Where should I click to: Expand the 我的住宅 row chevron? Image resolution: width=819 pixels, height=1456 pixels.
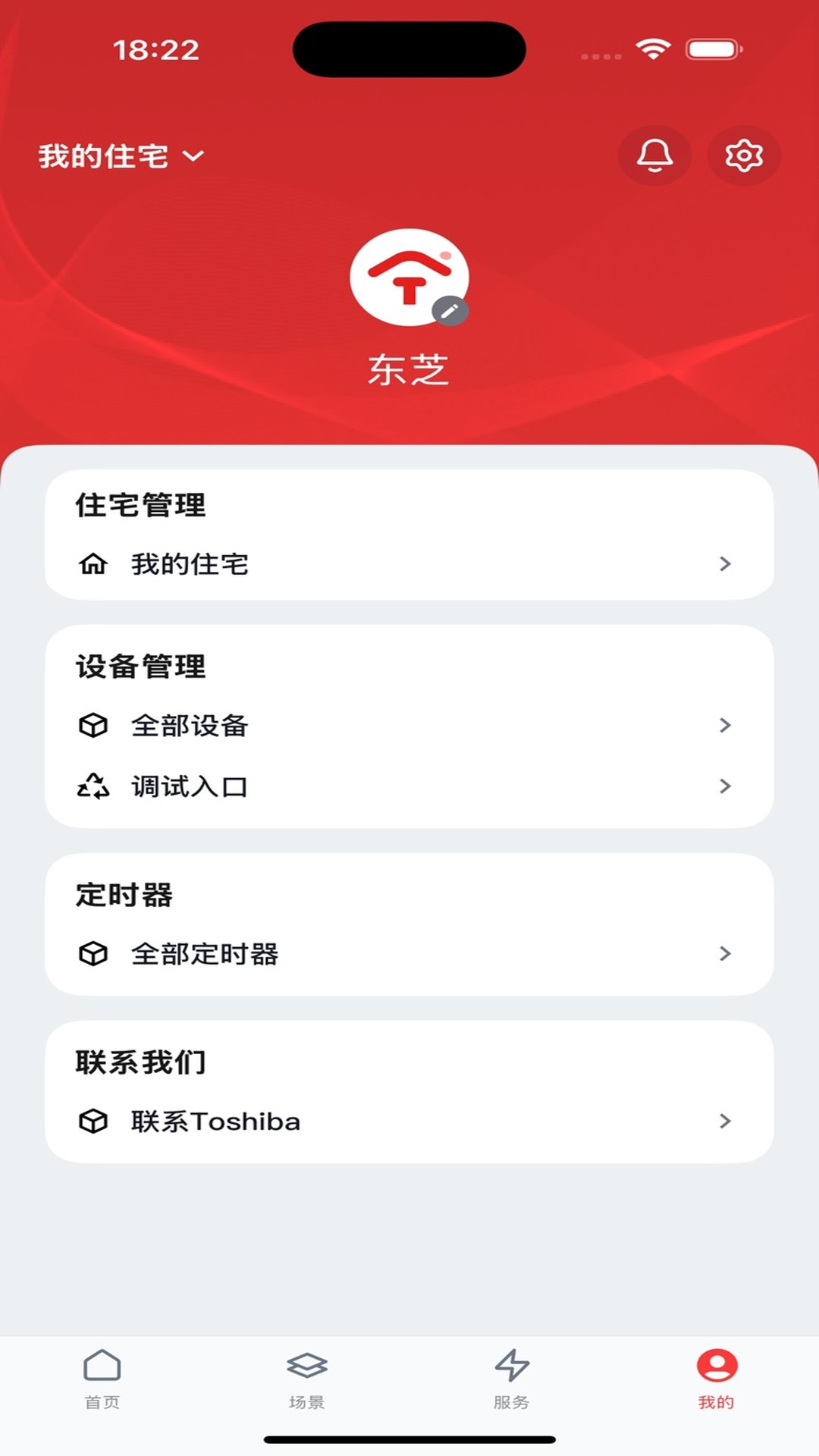(x=726, y=564)
